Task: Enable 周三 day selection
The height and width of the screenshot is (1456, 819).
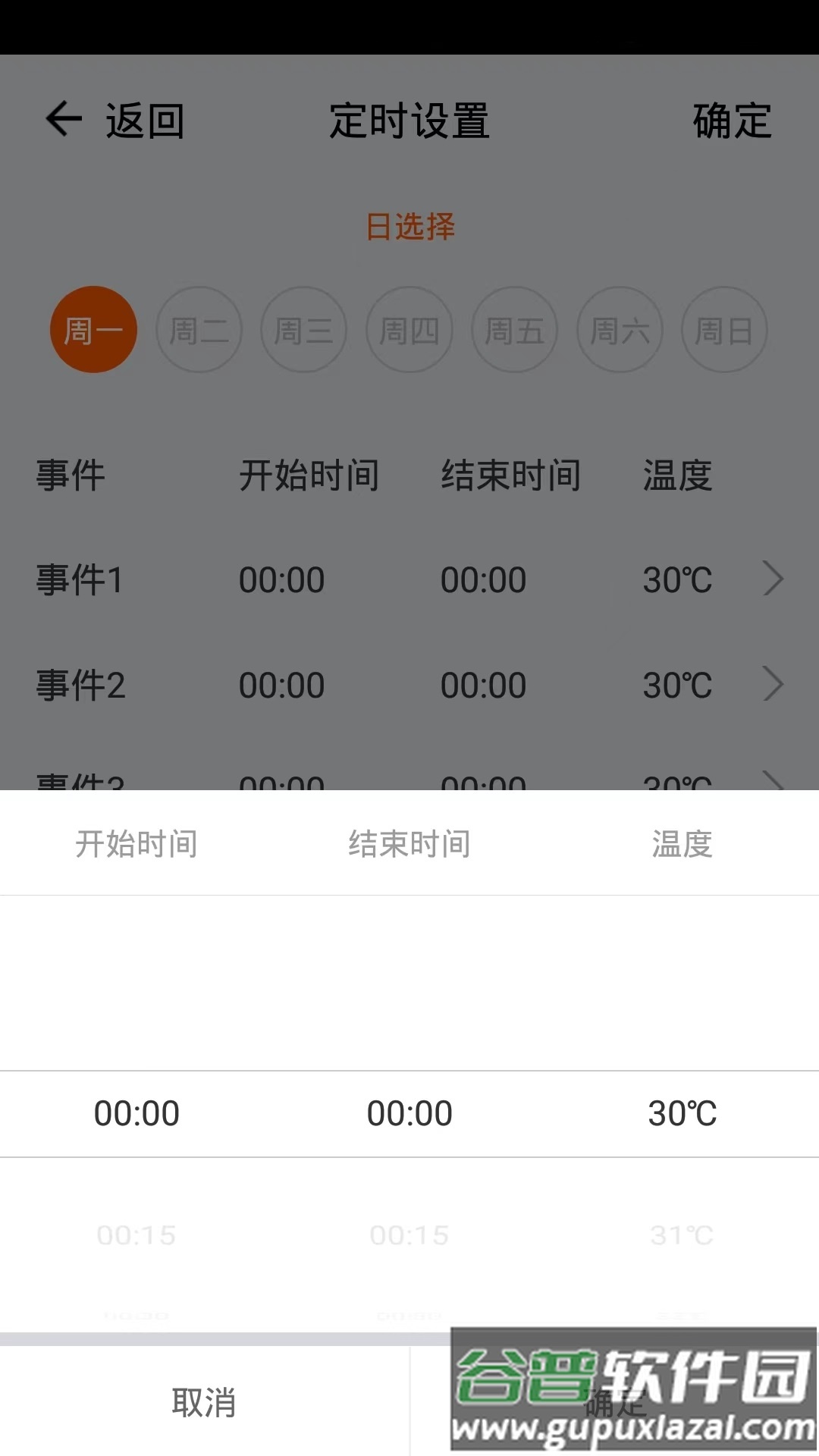Action: pyautogui.click(x=304, y=330)
